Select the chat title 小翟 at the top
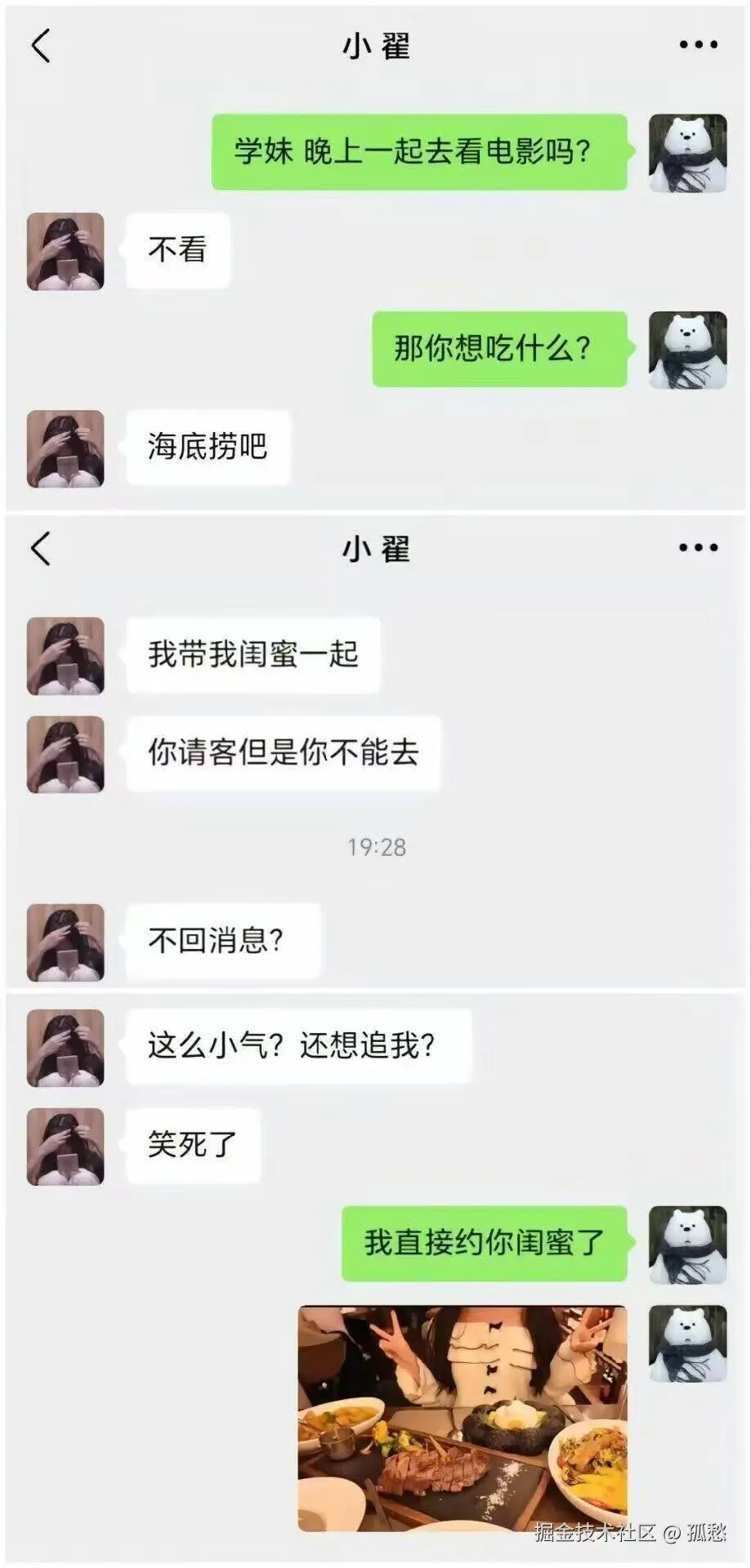The width and height of the screenshot is (751, 1568). [x=375, y=45]
